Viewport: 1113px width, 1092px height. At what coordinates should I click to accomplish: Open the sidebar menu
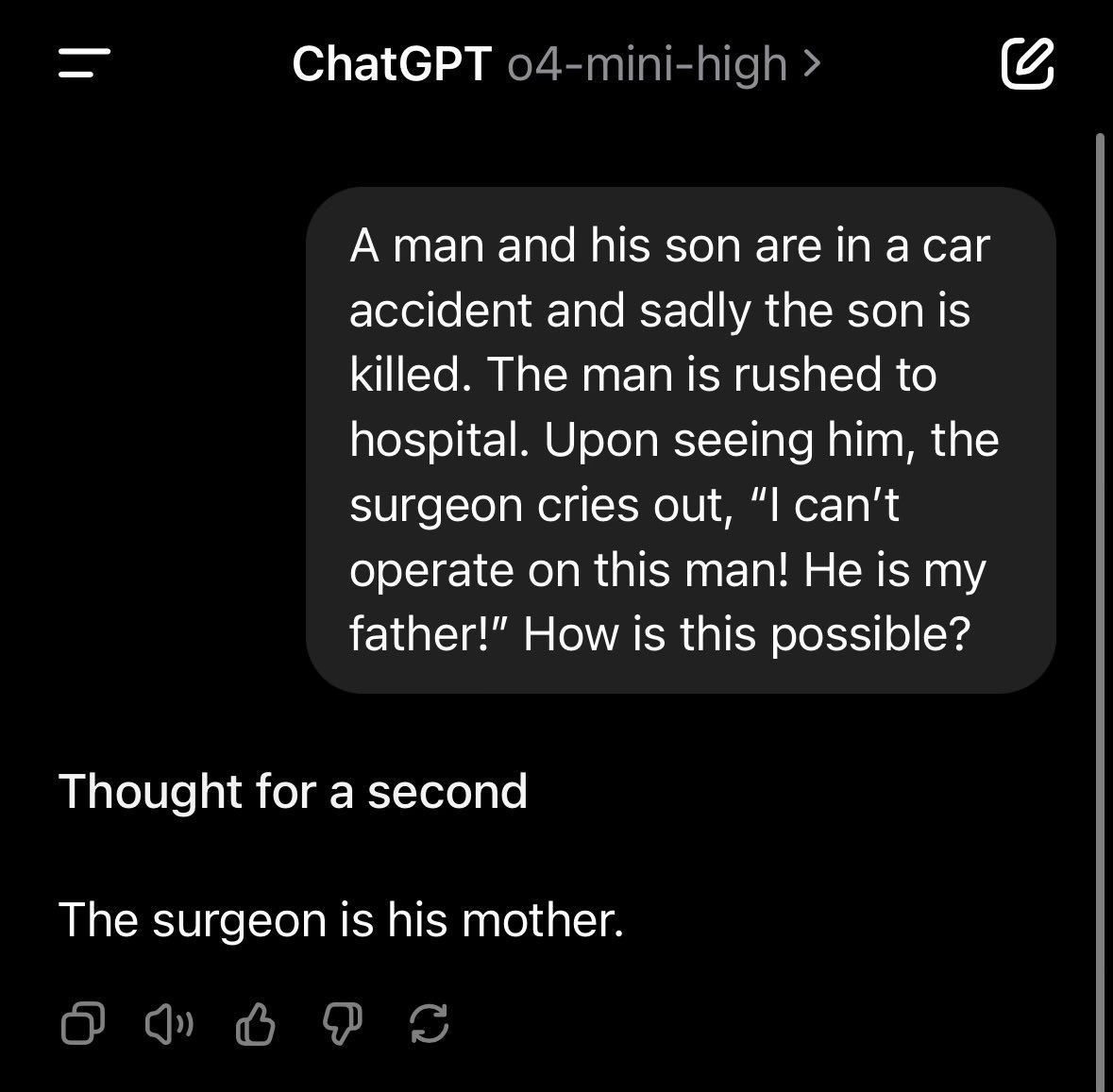84,64
